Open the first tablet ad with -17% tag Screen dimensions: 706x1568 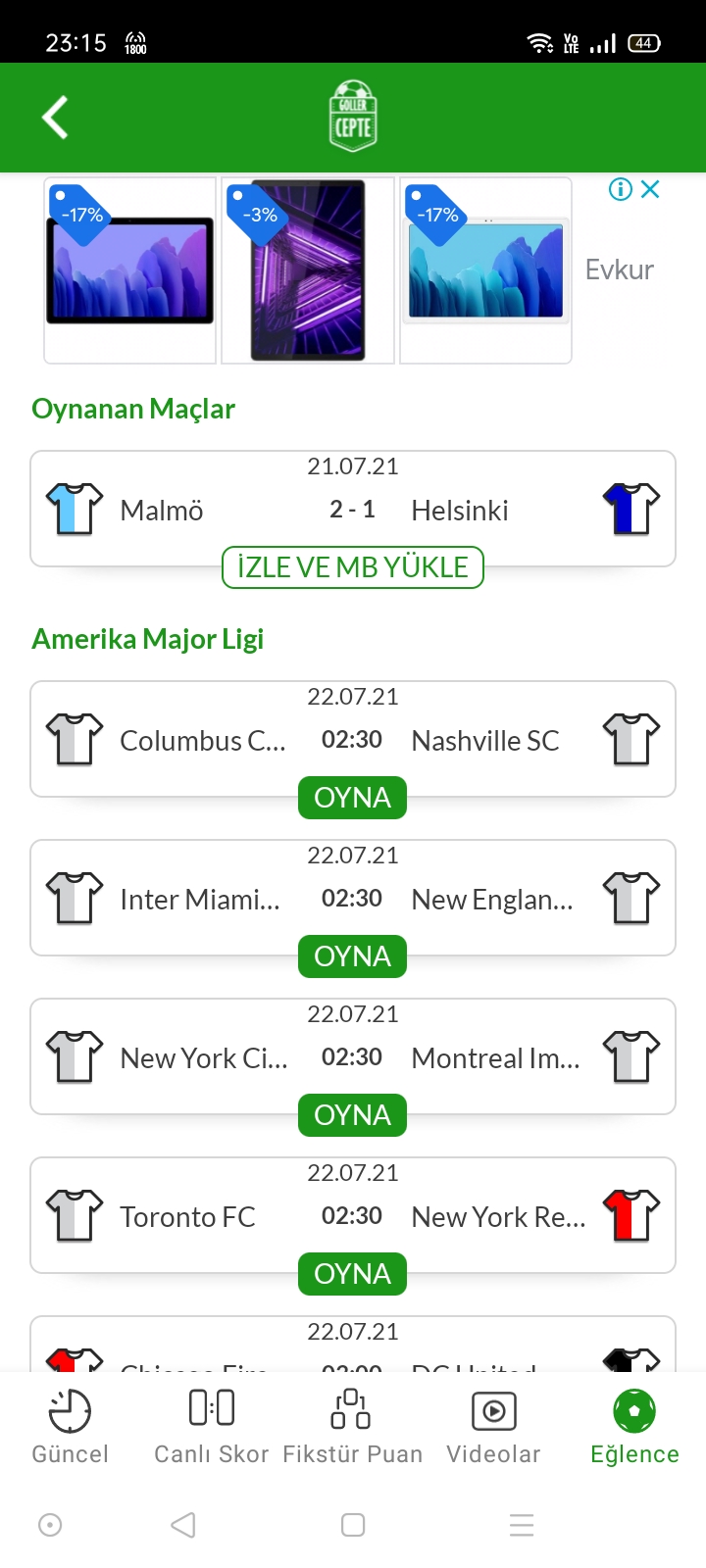[x=130, y=270]
